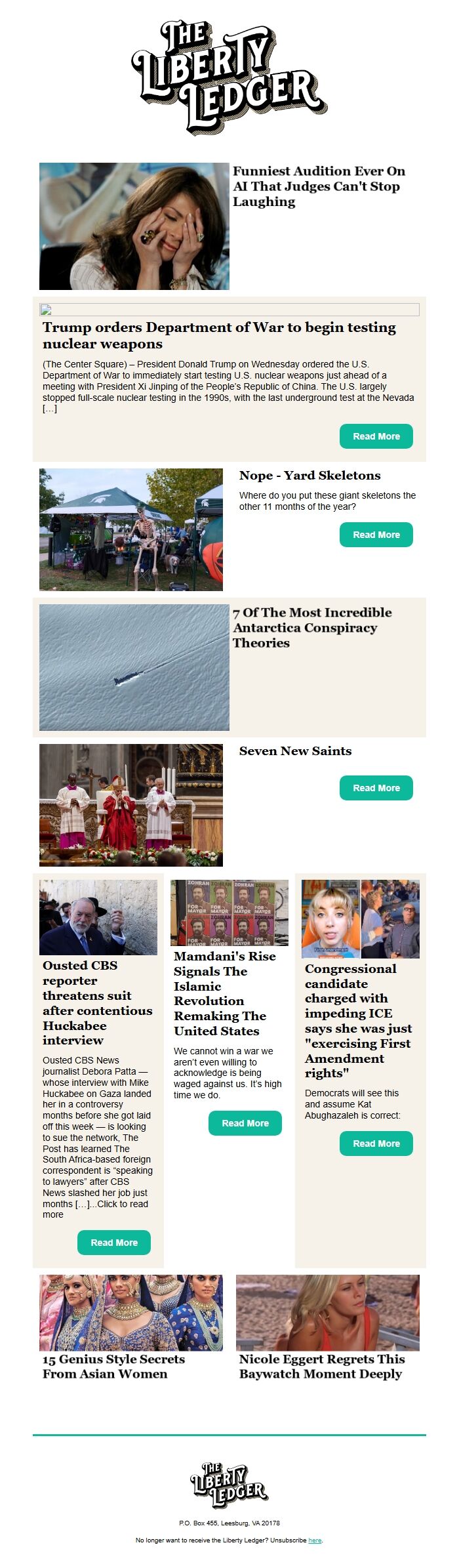The height and width of the screenshot is (1568, 459).
Task: Open Antarctica Conspiracy Theories image
Action: [x=134, y=667]
